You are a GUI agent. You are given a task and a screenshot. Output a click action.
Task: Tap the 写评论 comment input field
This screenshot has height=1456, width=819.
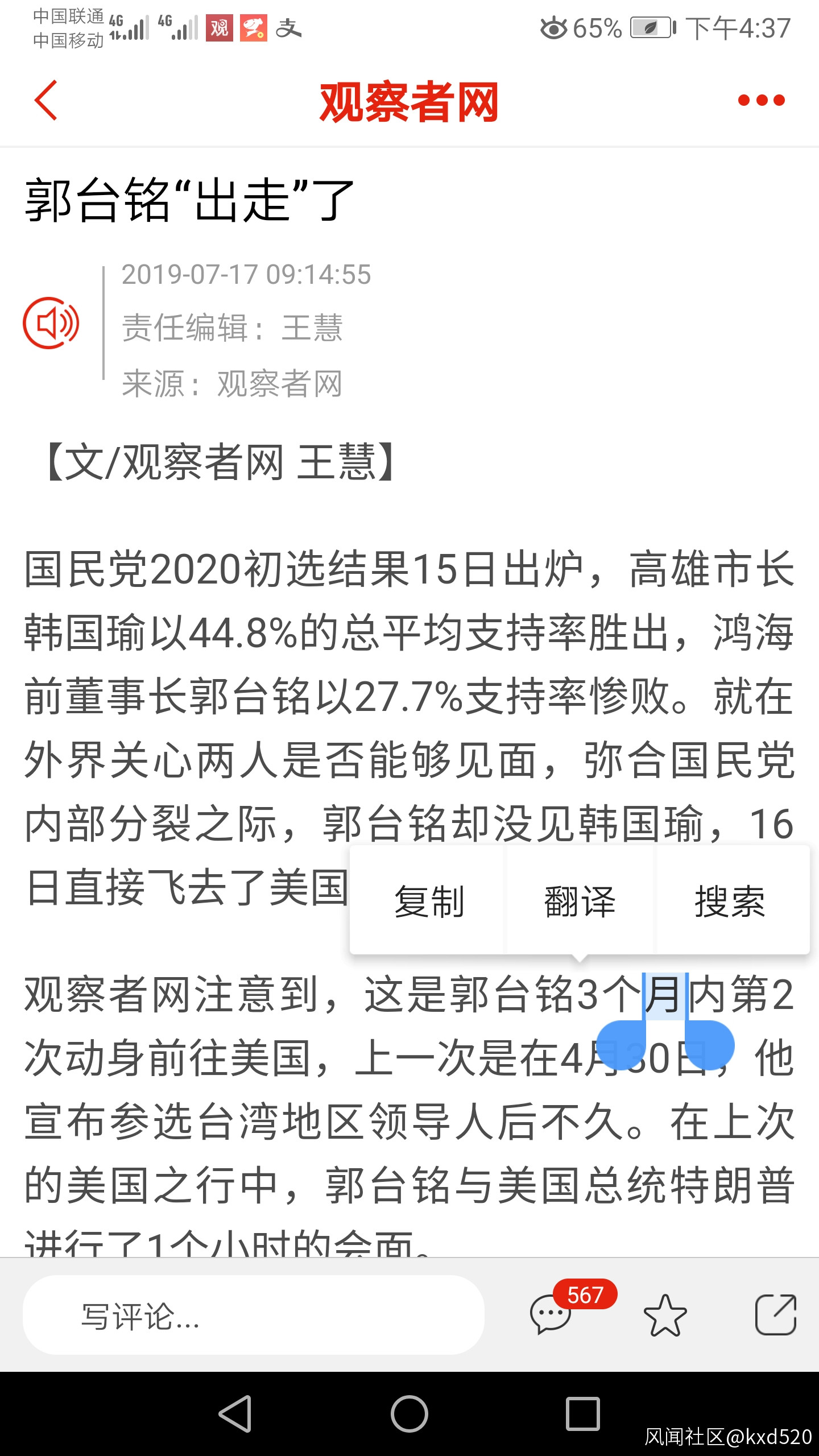tap(253, 1316)
